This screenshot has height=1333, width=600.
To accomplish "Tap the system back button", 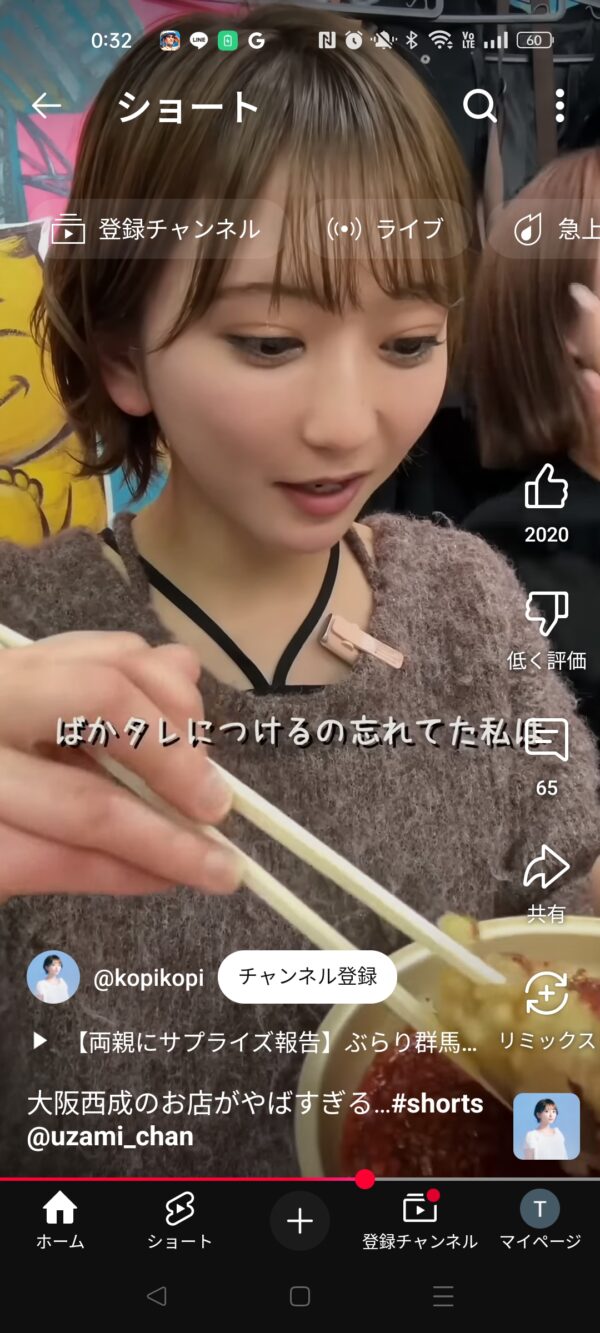I will (x=156, y=1296).
